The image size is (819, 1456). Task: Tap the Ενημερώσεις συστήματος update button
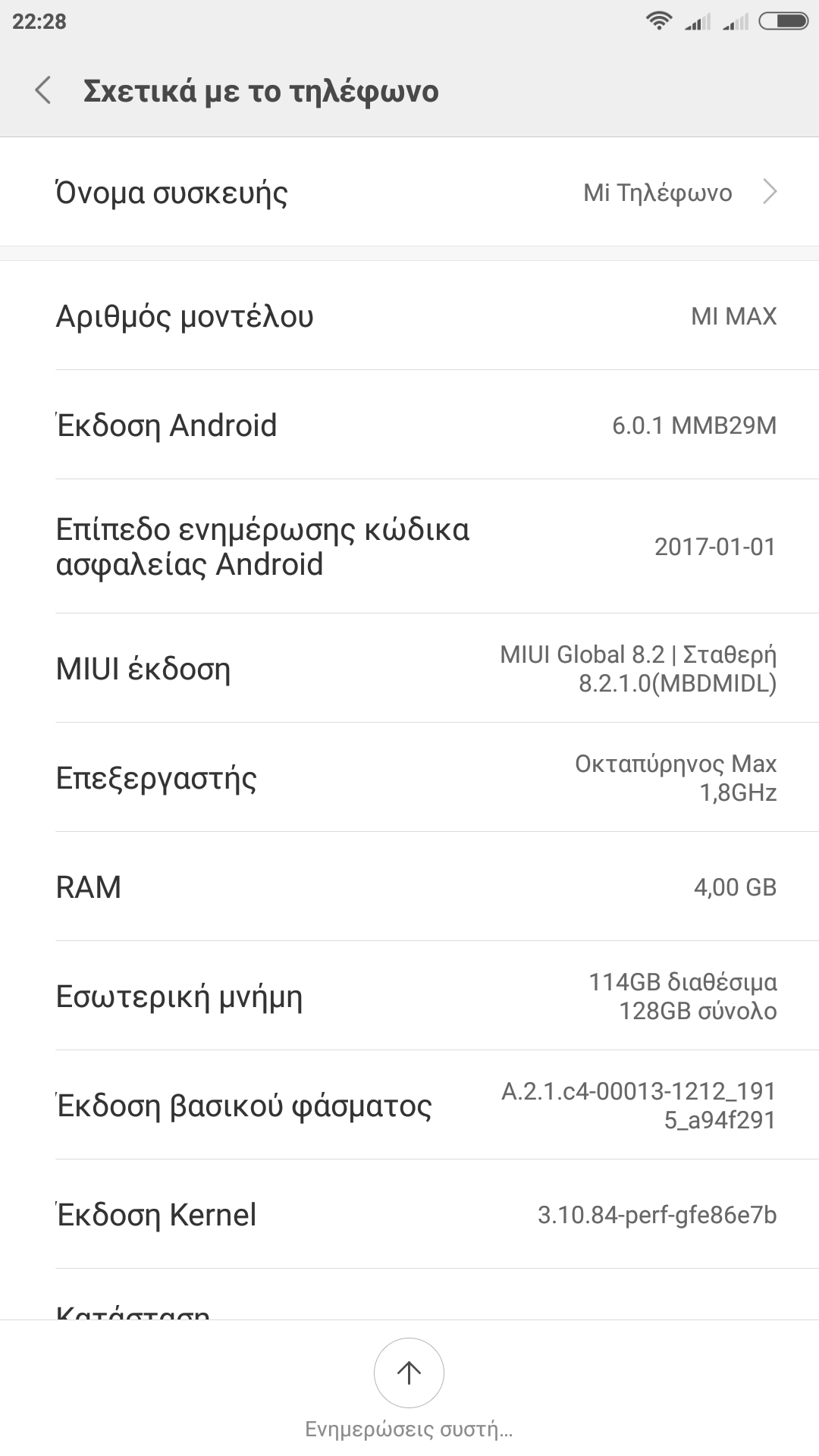[x=409, y=1373]
